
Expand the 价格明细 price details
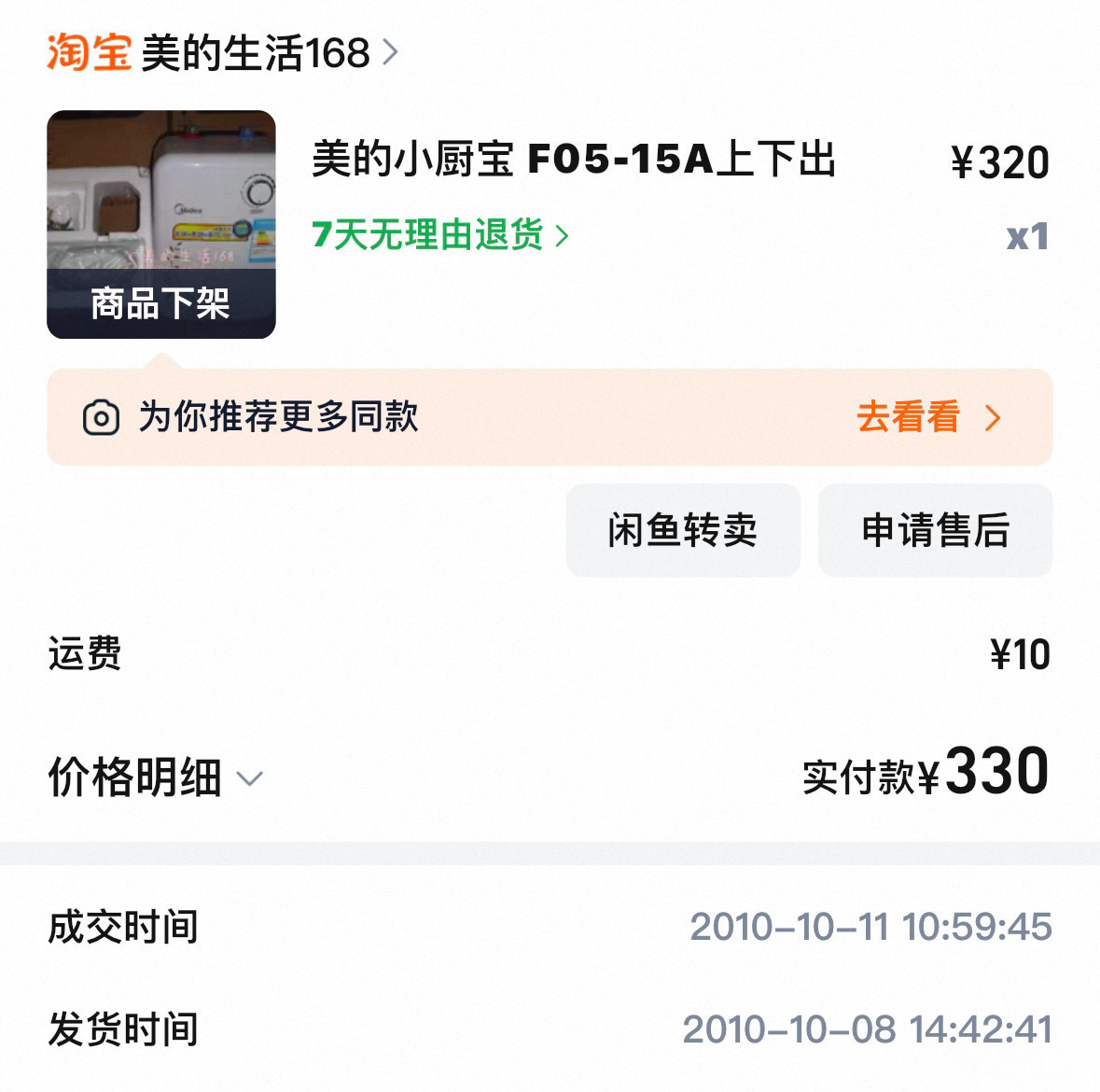click(x=156, y=777)
